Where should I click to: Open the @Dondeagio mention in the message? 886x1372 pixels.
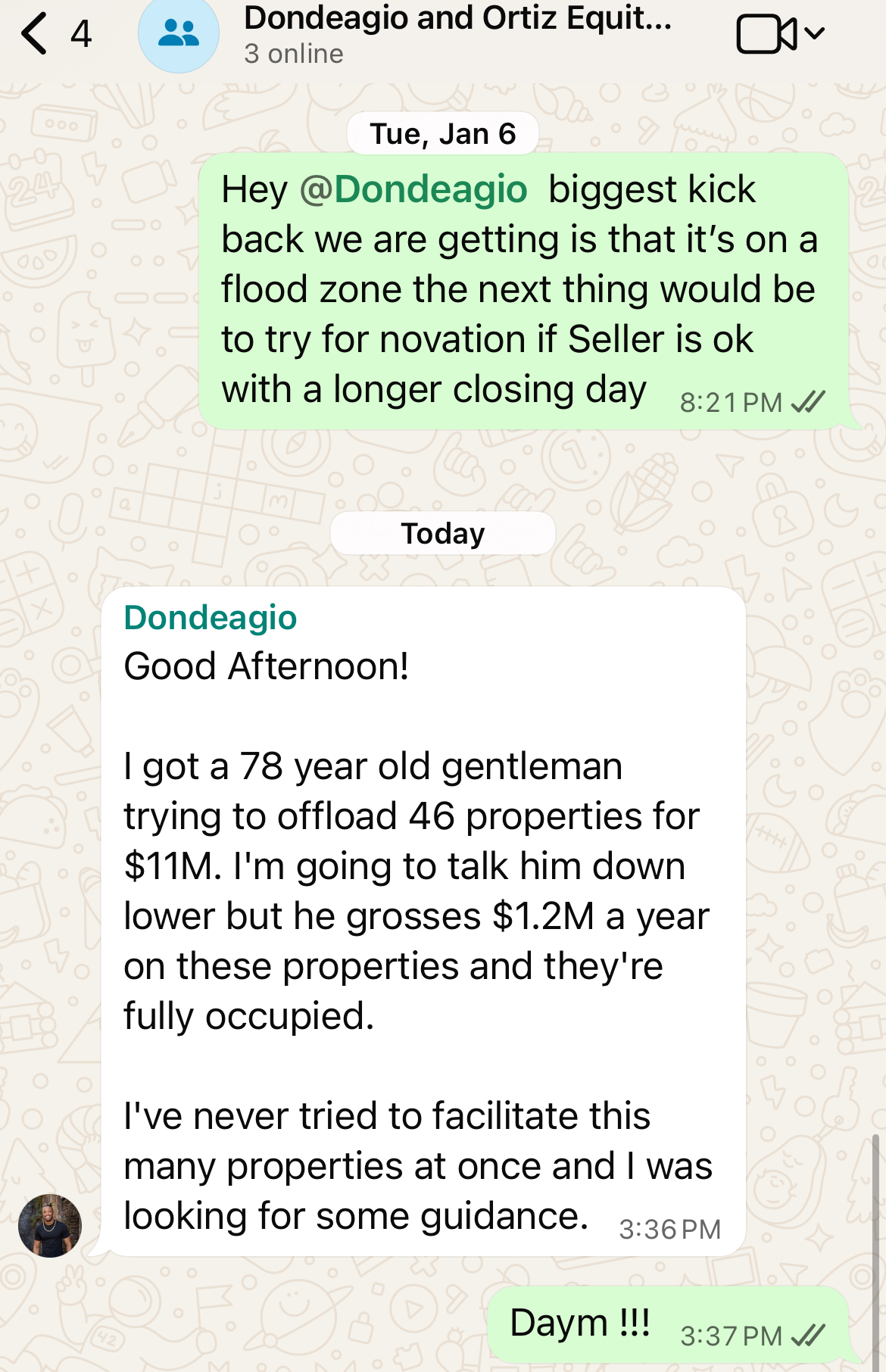coord(413,189)
